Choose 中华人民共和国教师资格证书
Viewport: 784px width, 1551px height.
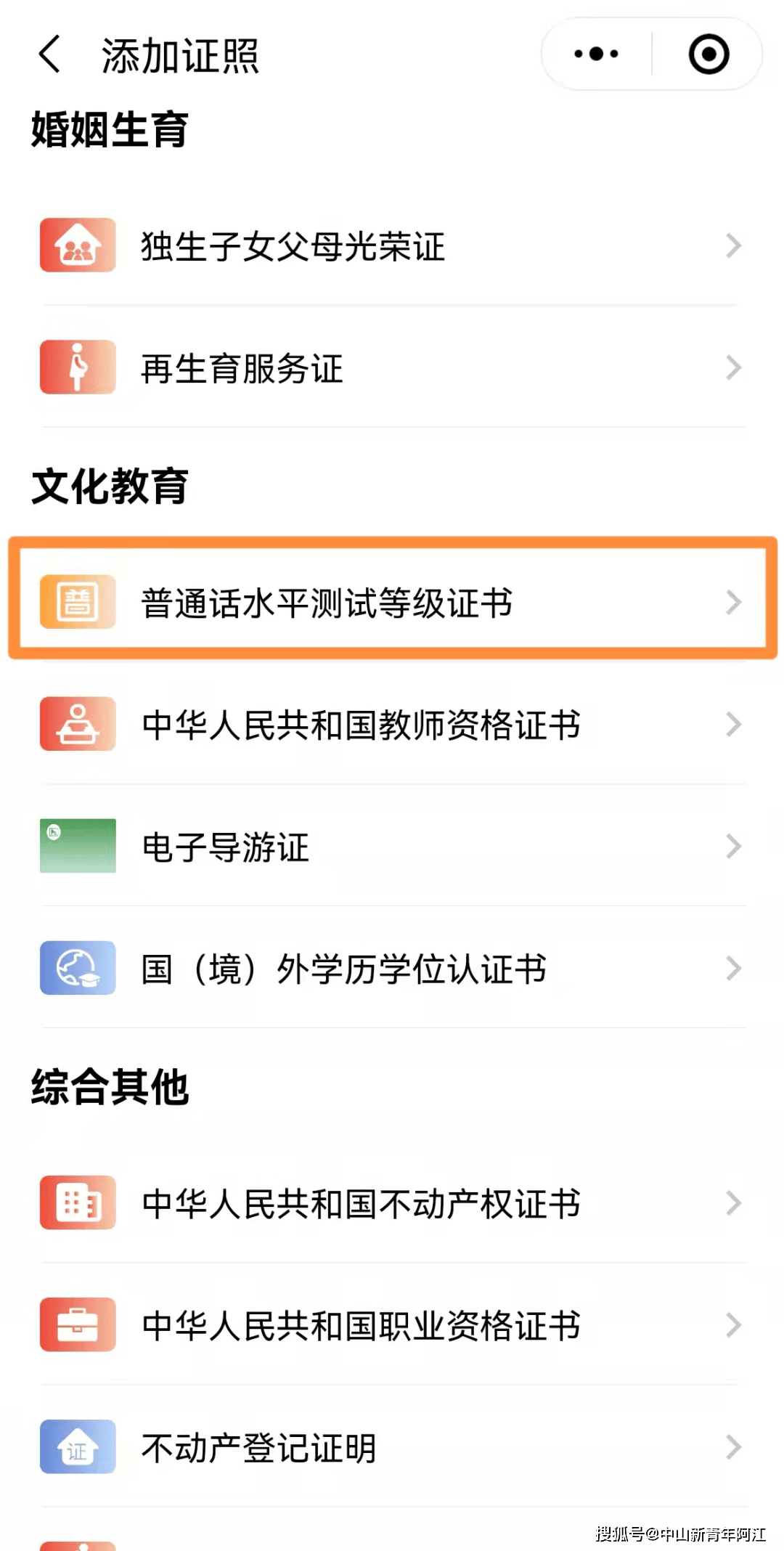point(392,724)
